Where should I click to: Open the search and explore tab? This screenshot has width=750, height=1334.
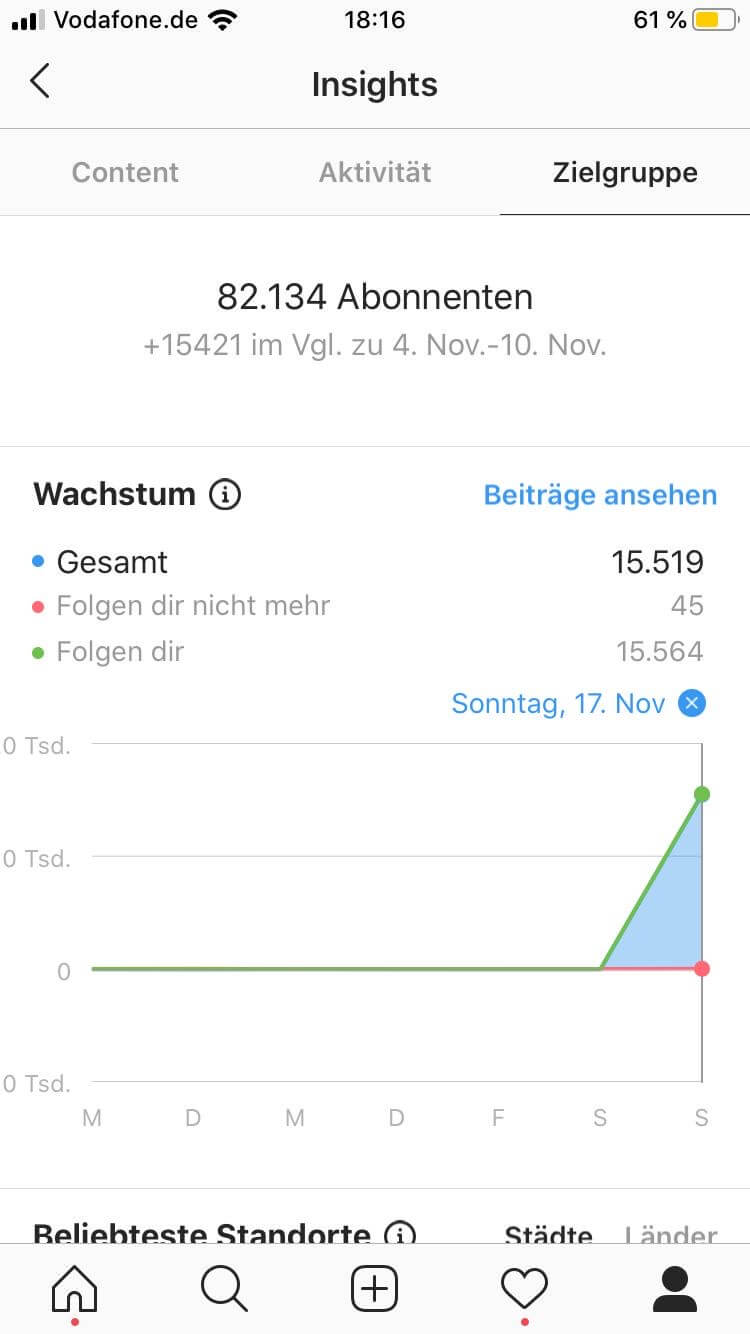(x=224, y=1288)
